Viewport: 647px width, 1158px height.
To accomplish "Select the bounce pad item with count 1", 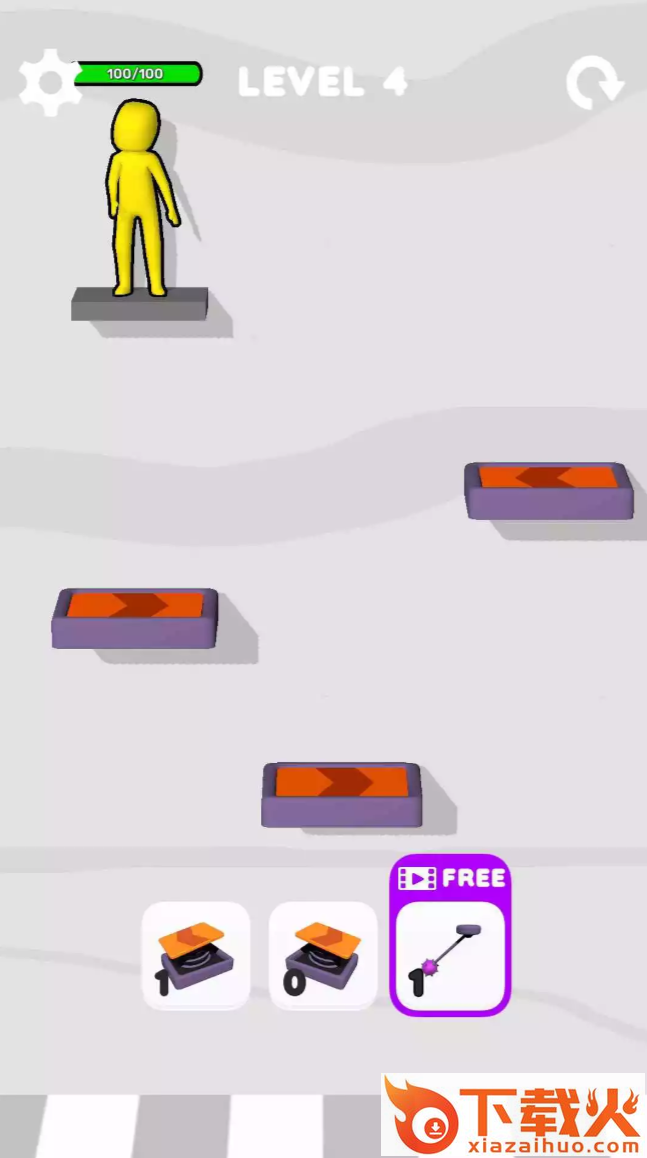I will (x=196, y=955).
